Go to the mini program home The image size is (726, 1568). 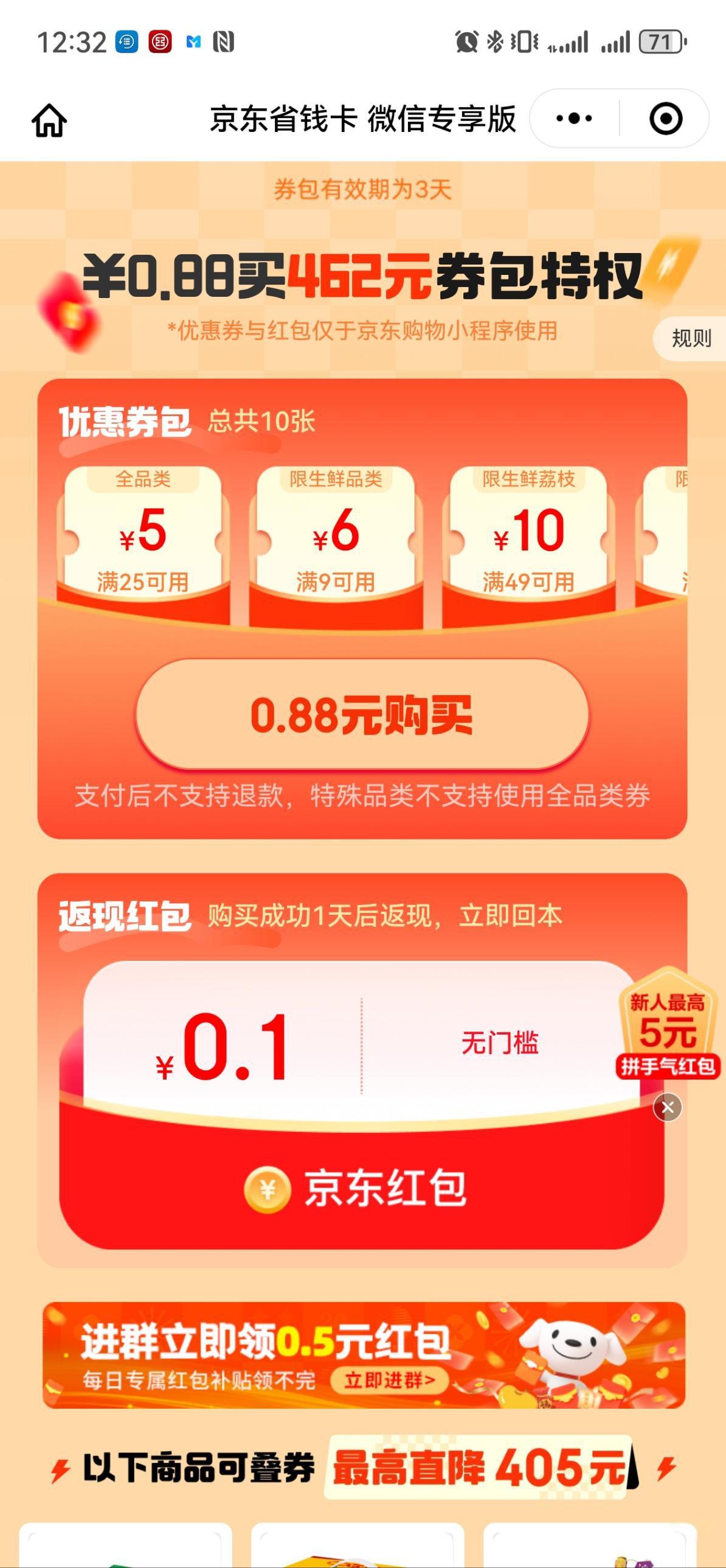click(49, 120)
